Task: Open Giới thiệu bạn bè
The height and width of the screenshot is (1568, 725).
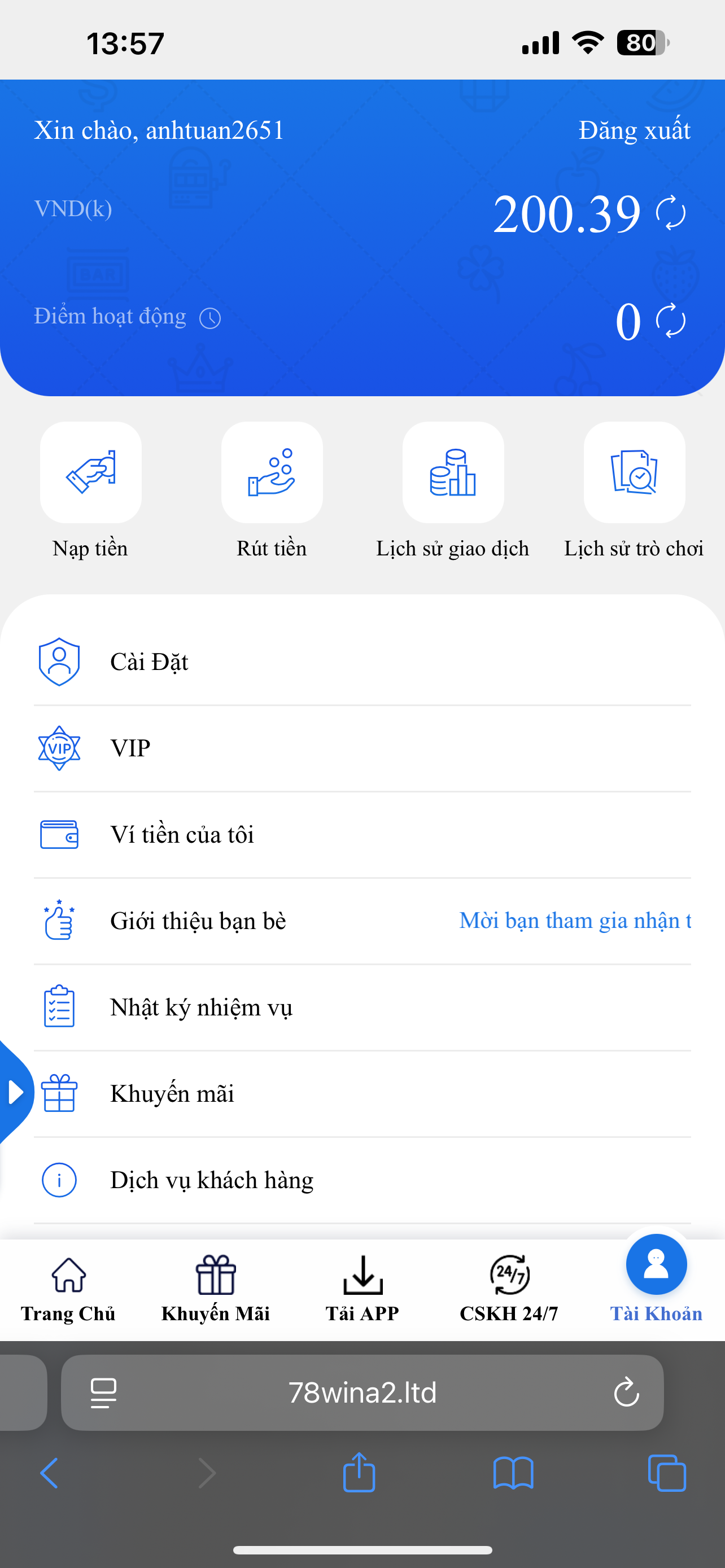Action: [362, 921]
